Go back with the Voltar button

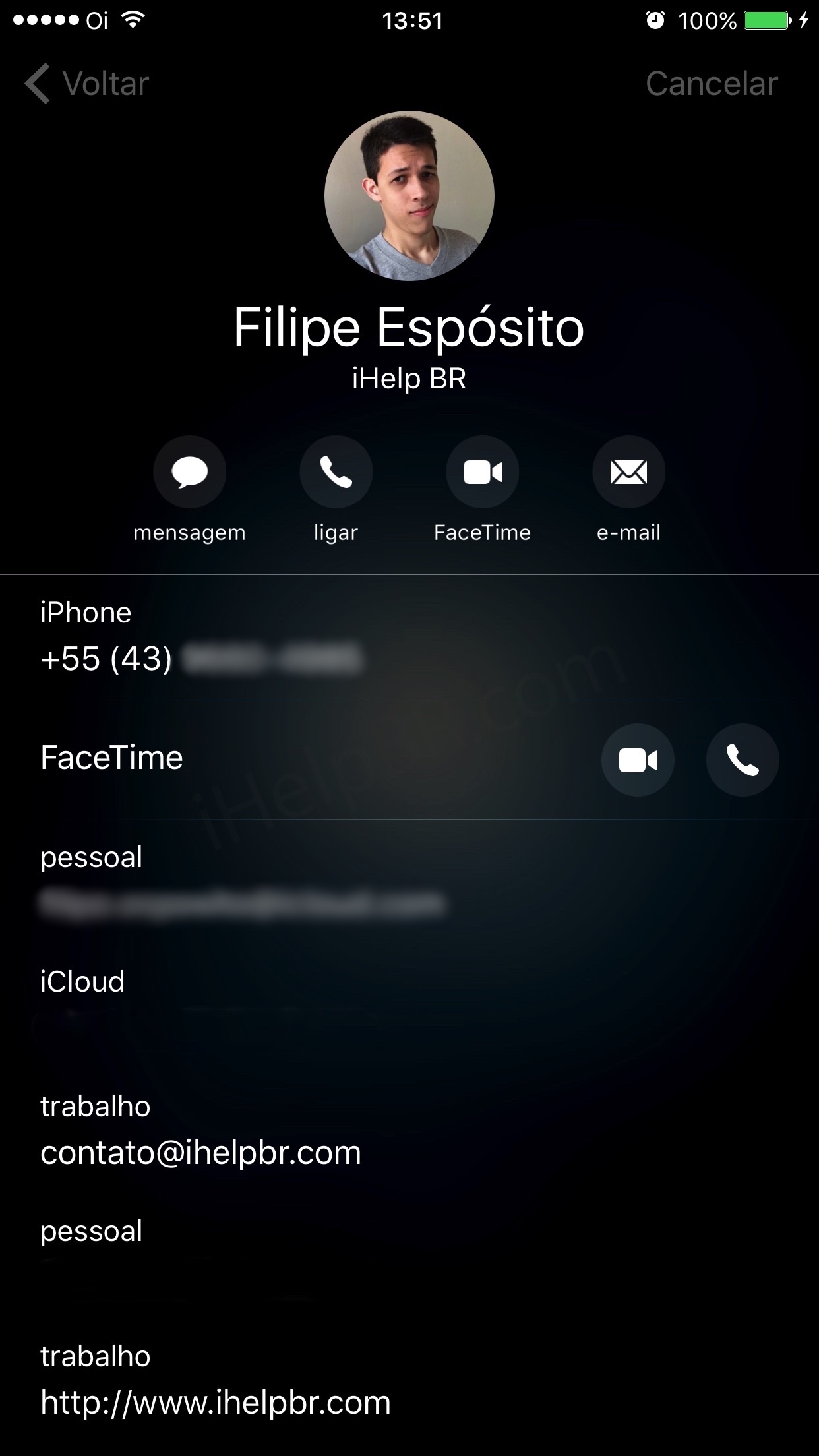[87, 84]
